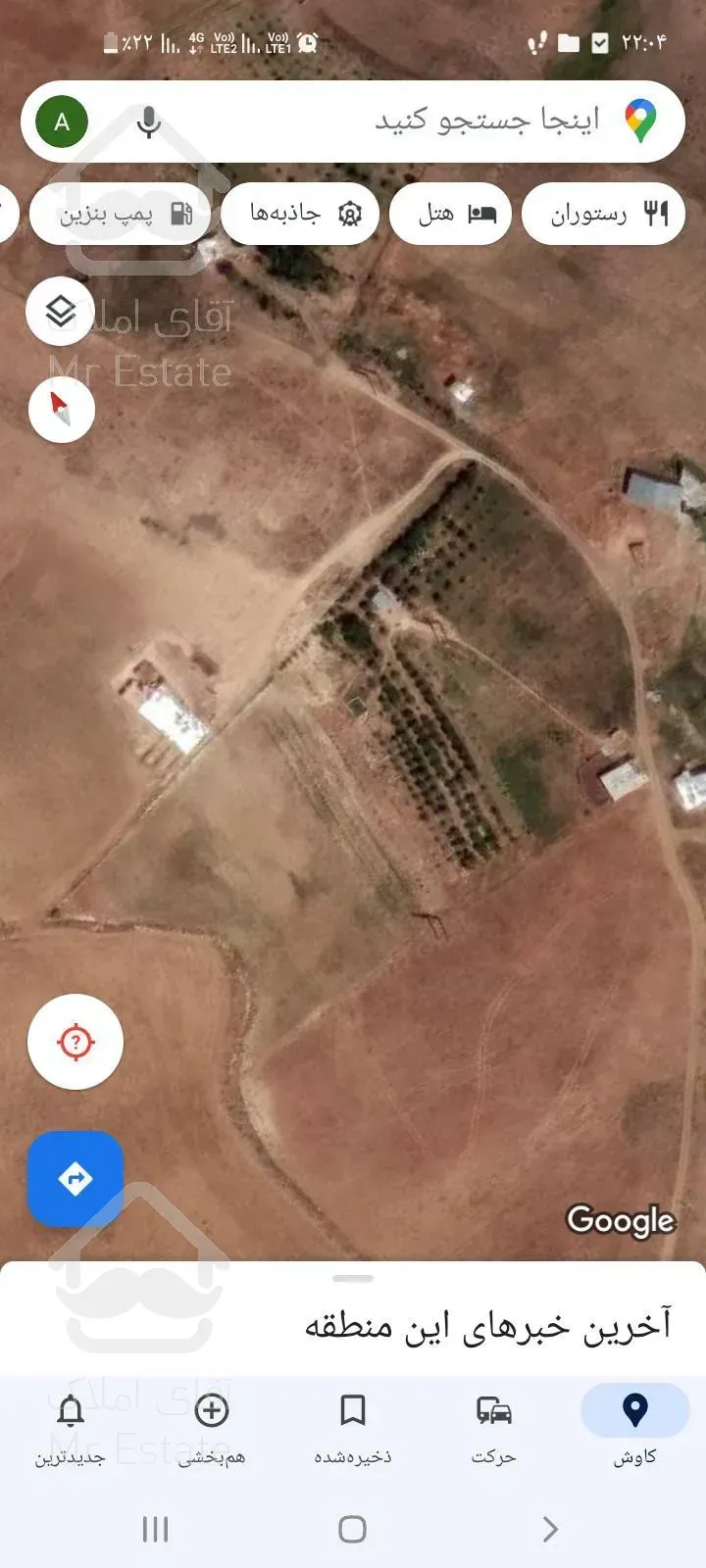Image resolution: width=706 pixels, height=1568 pixels.
Task: Open the search bar reading اینجا جستجو کنید
Action: 441,122
